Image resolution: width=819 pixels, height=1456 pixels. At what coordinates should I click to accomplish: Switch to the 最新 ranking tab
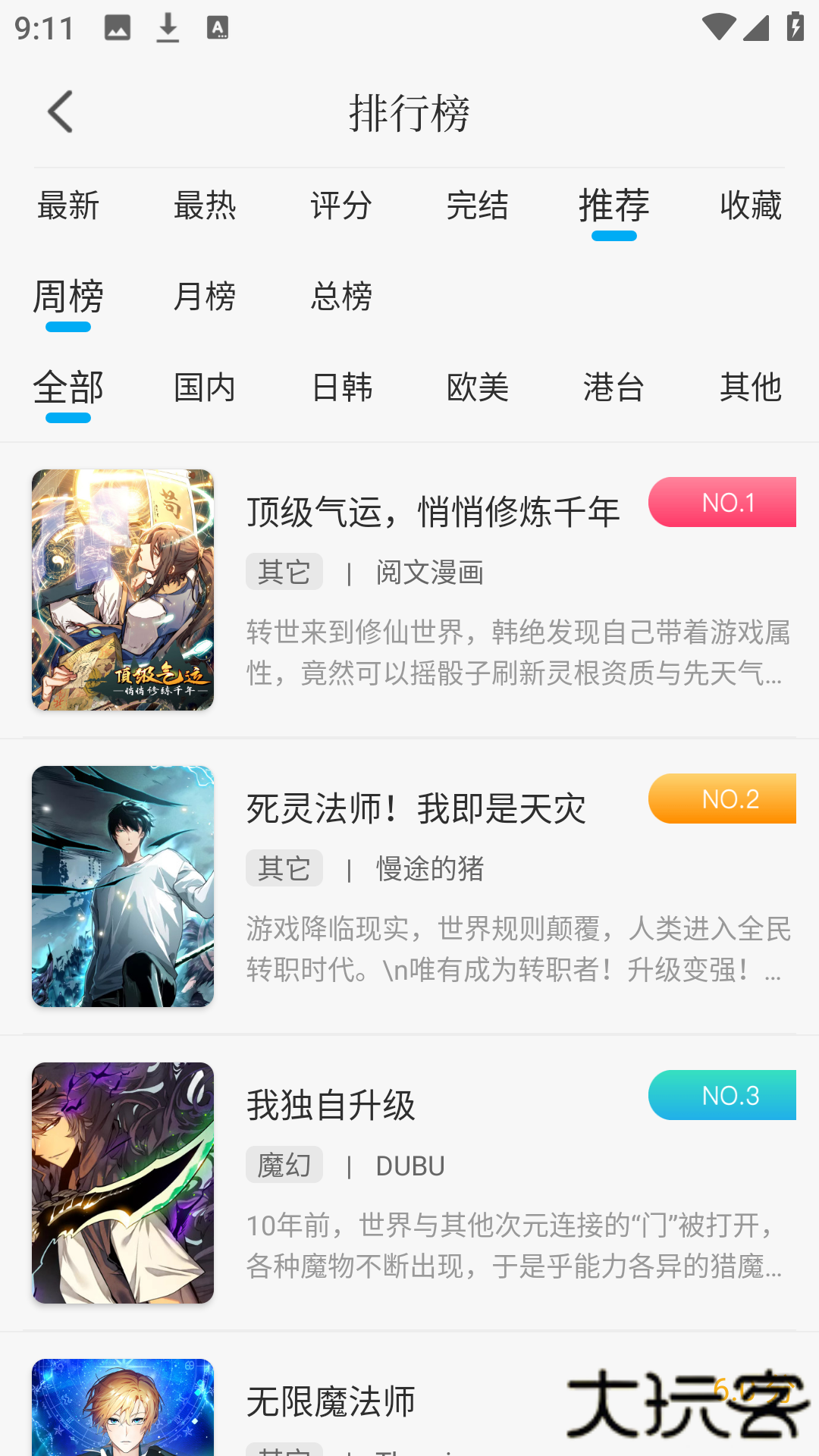[x=68, y=206]
